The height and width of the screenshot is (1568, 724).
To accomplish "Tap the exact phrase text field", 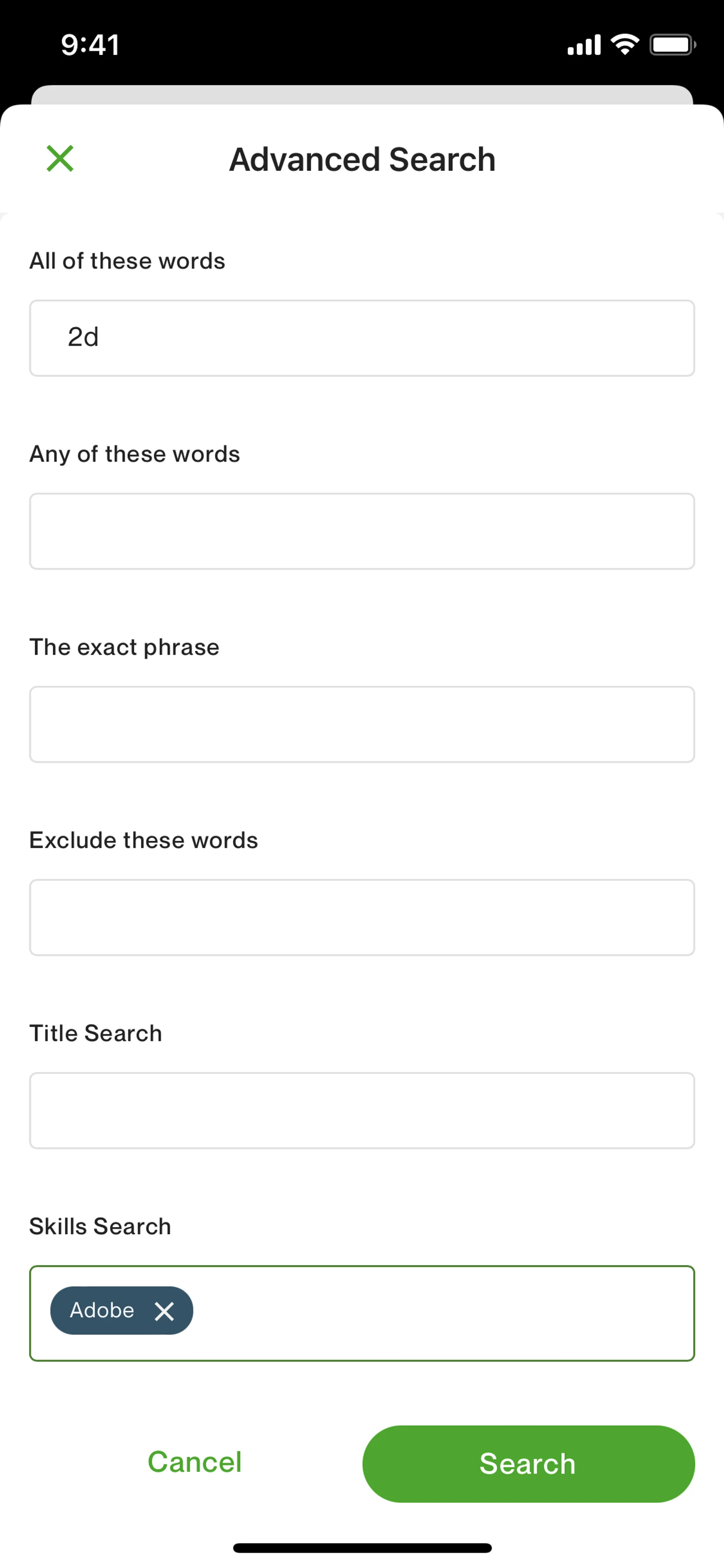I will pos(362,724).
